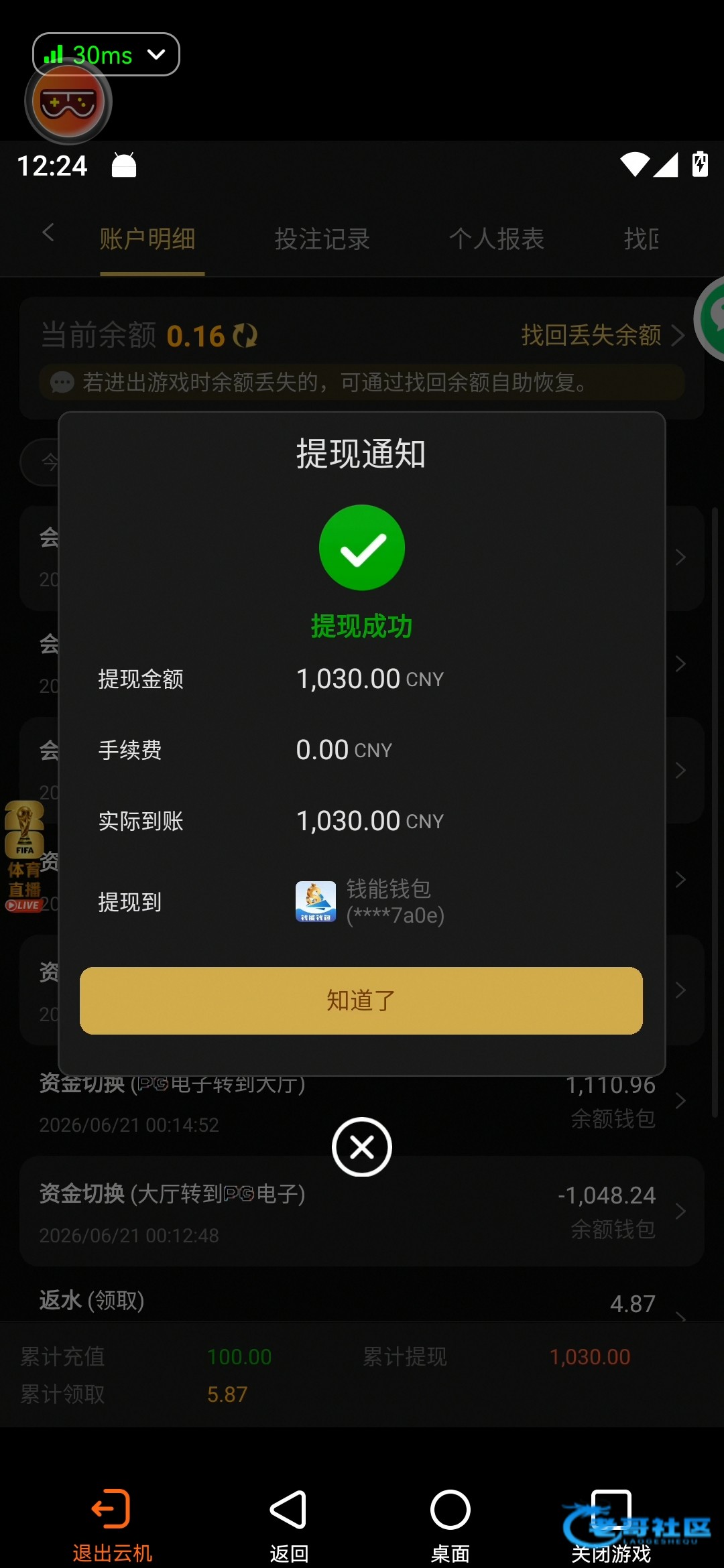Image resolution: width=724 pixels, height=1568 pixels.
Task: Confirm the withdrawal notice with 知道了
Action: point(361,1000)
